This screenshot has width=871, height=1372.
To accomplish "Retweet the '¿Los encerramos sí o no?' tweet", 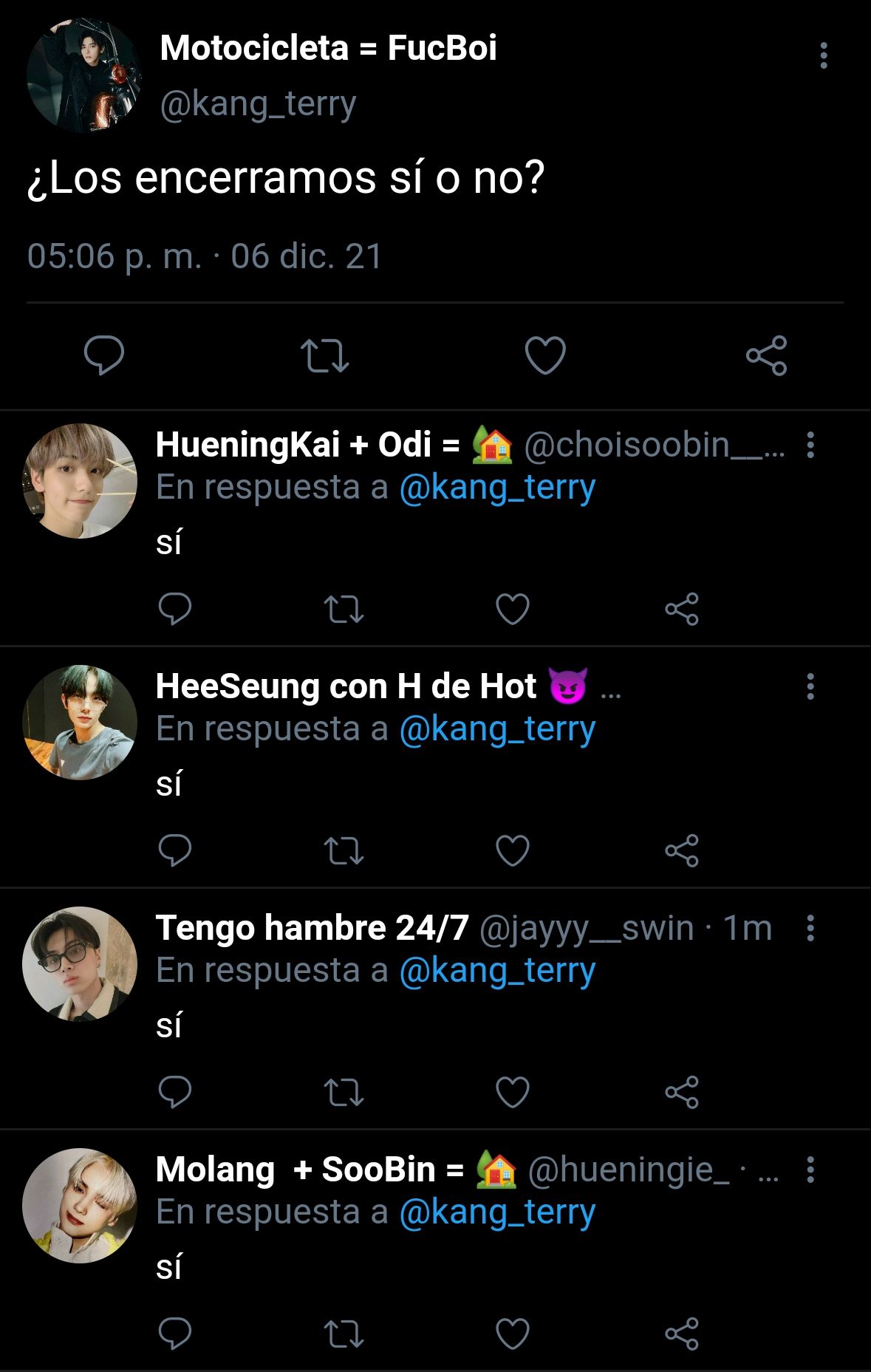I will (x=325, y=355).
